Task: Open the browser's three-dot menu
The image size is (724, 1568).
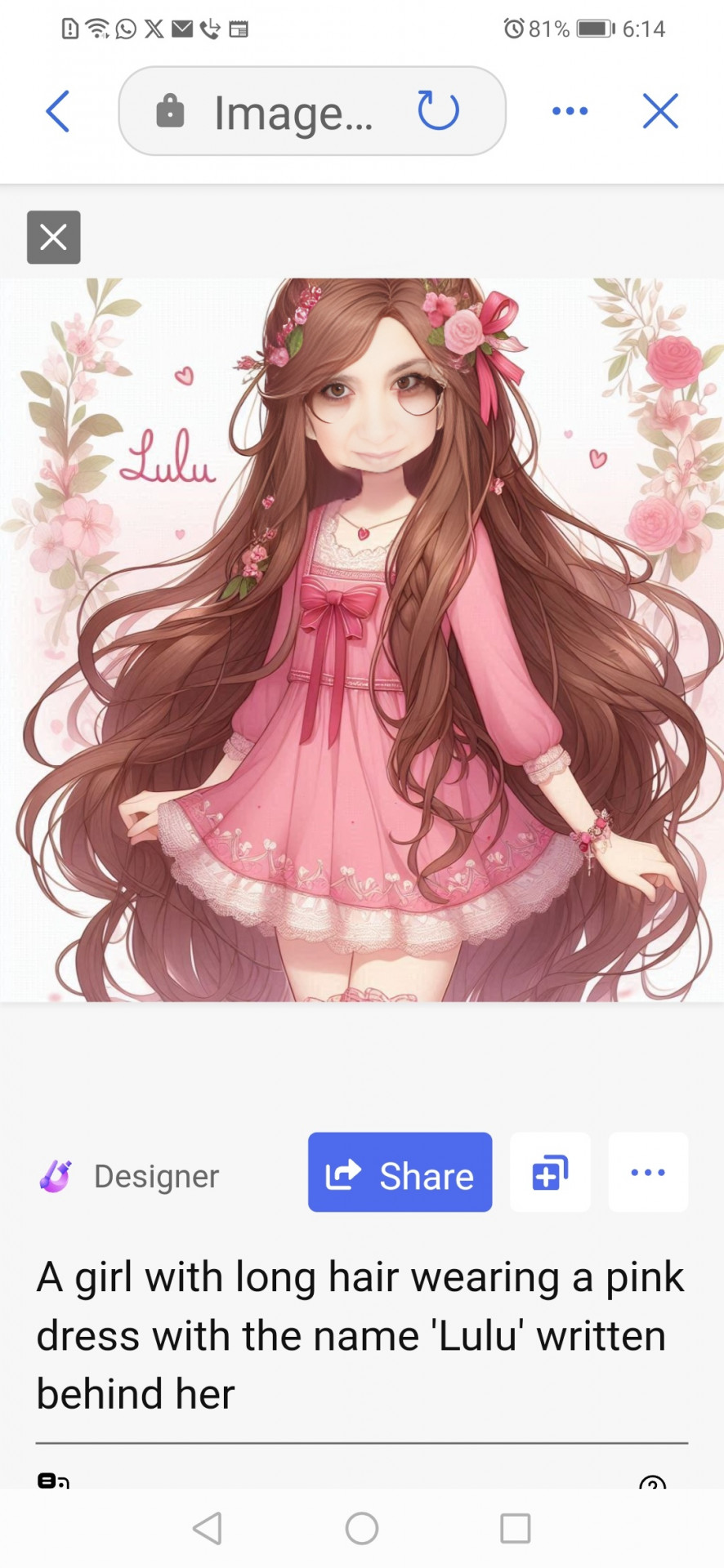Action: (x=570, y=111)
